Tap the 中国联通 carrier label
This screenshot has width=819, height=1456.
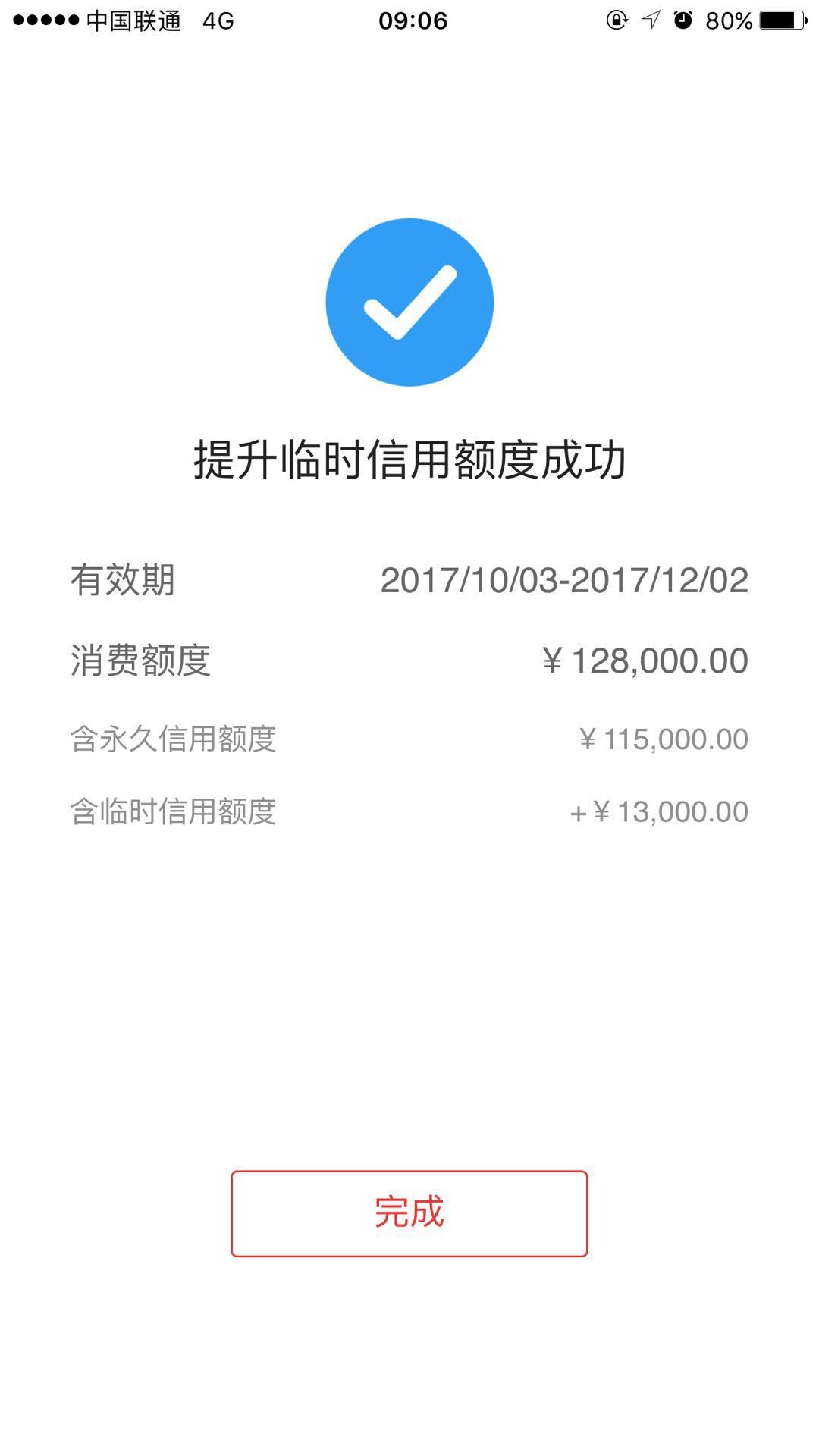(x=133, y=20)
